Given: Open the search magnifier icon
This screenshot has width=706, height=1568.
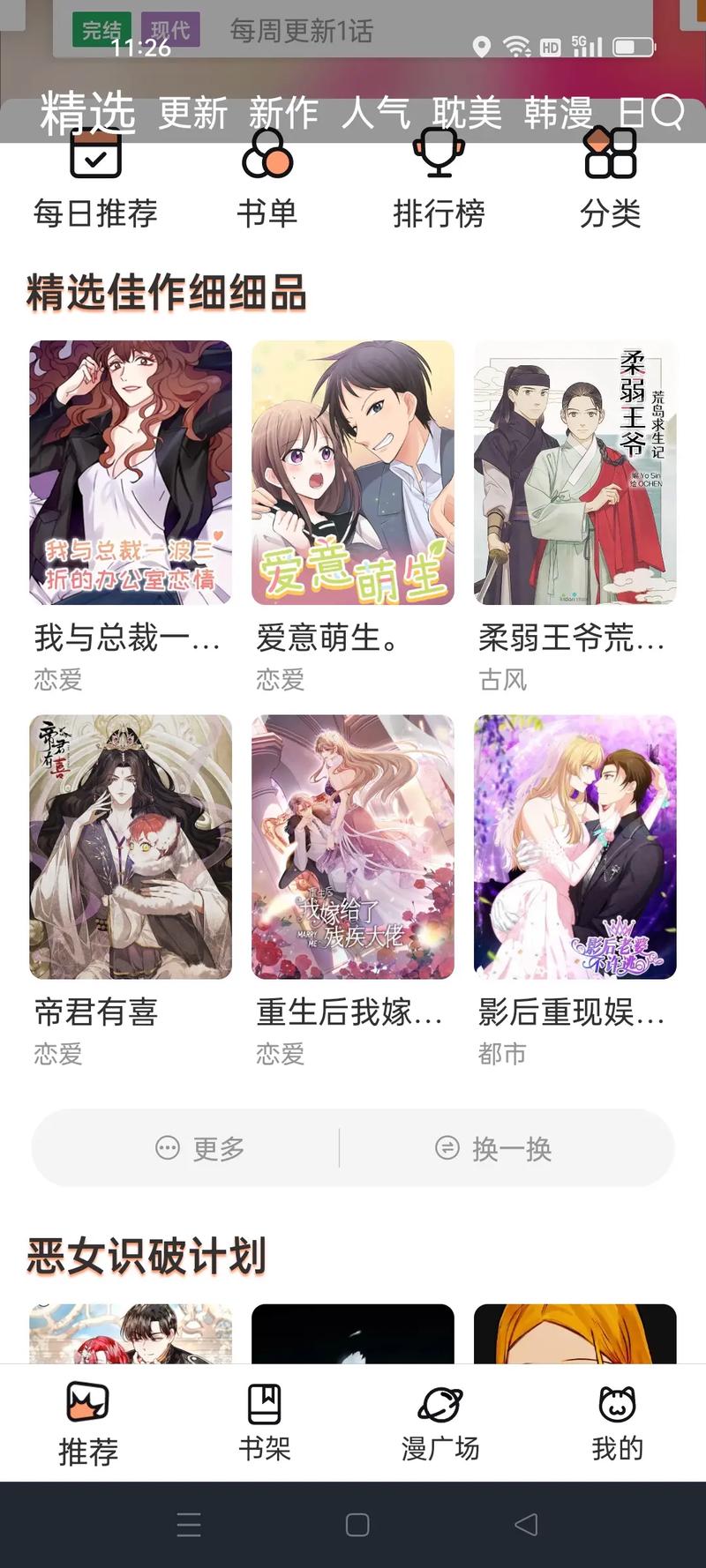Looking at the screenshot, I should [x=670, y=114].
